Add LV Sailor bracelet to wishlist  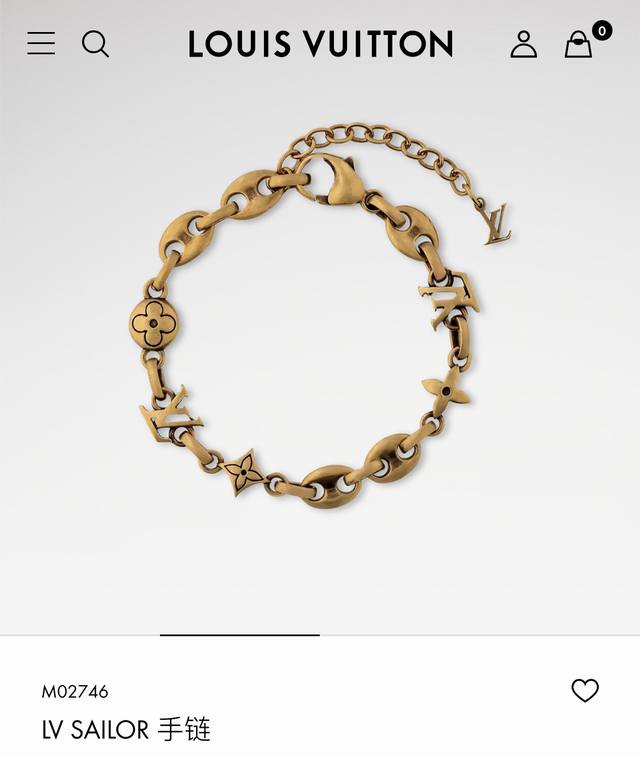[585, 690]
